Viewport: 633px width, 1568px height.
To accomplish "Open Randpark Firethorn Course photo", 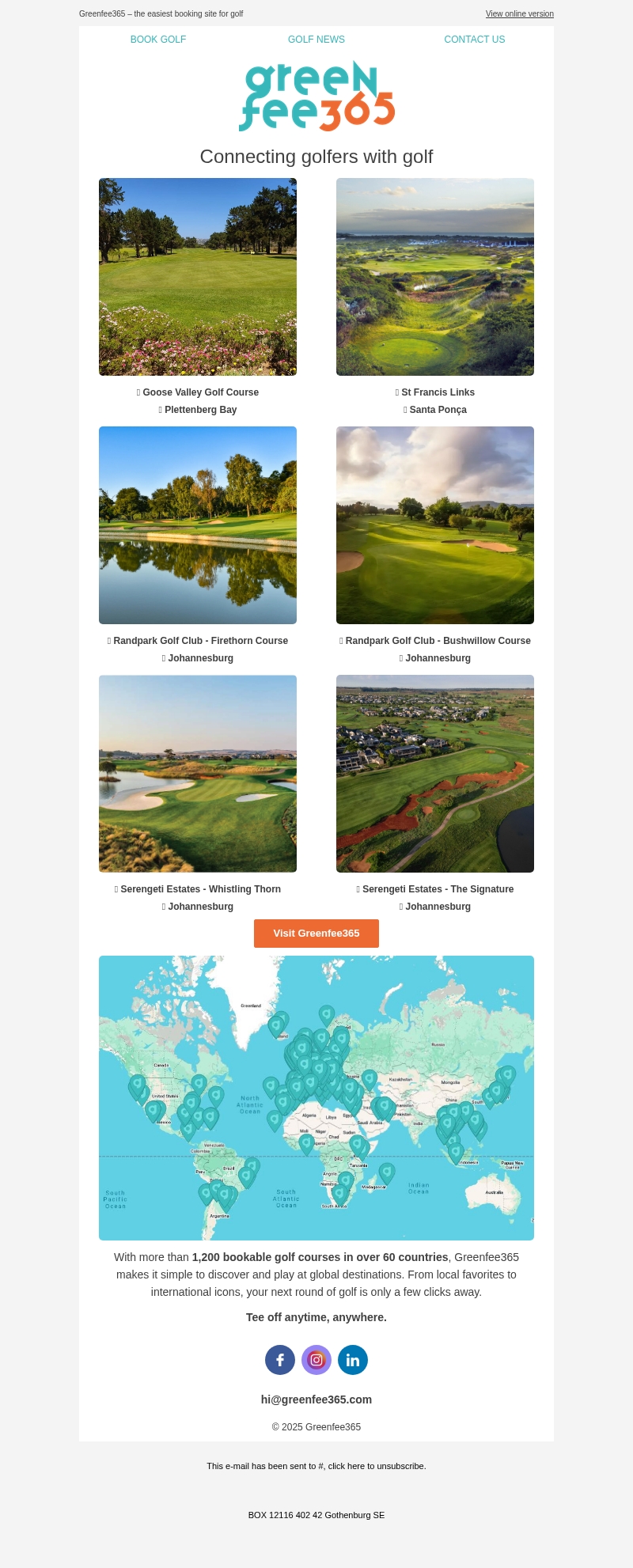I will point(198,525).
